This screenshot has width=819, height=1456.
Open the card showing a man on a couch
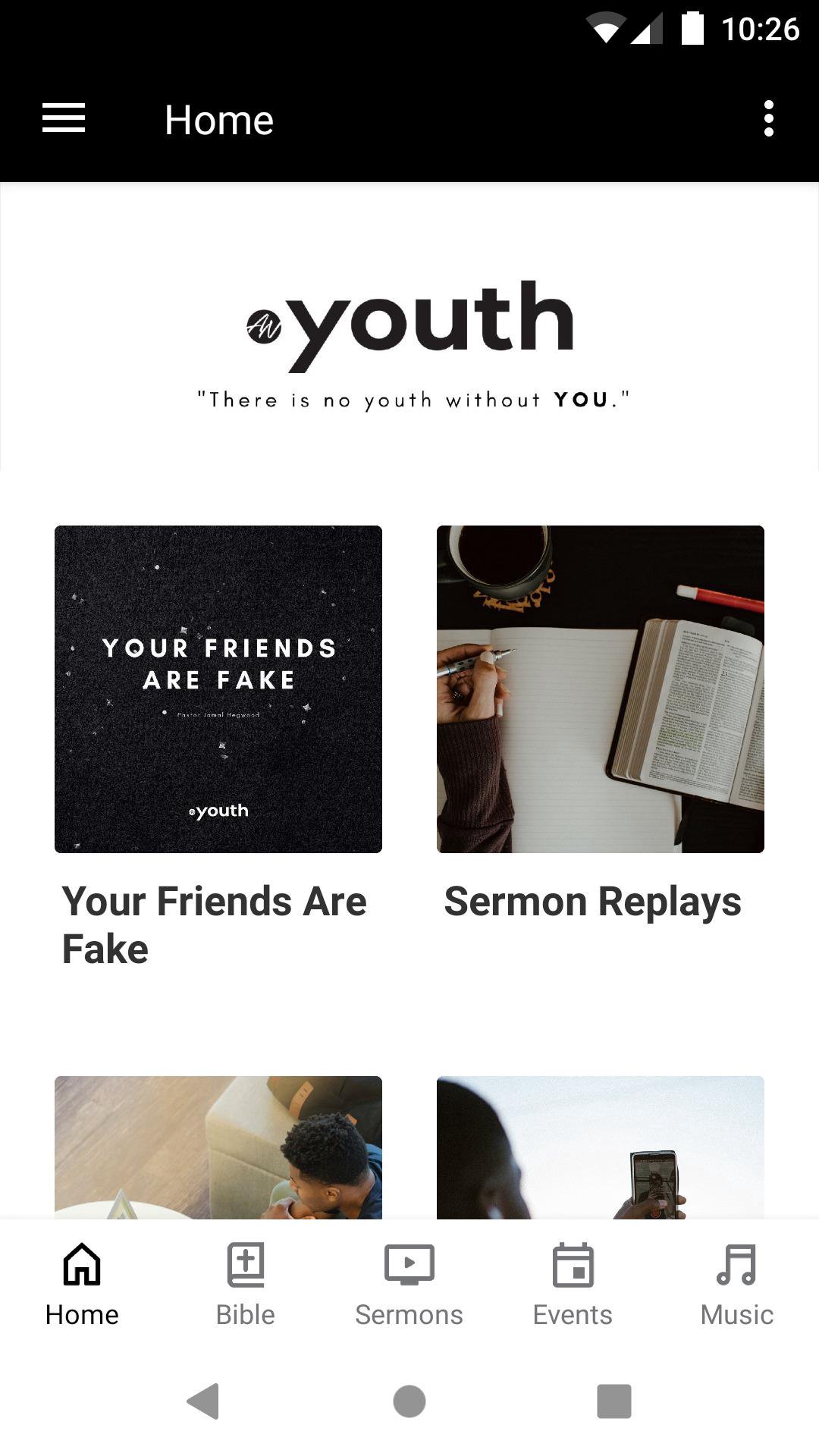[218, 1147]
